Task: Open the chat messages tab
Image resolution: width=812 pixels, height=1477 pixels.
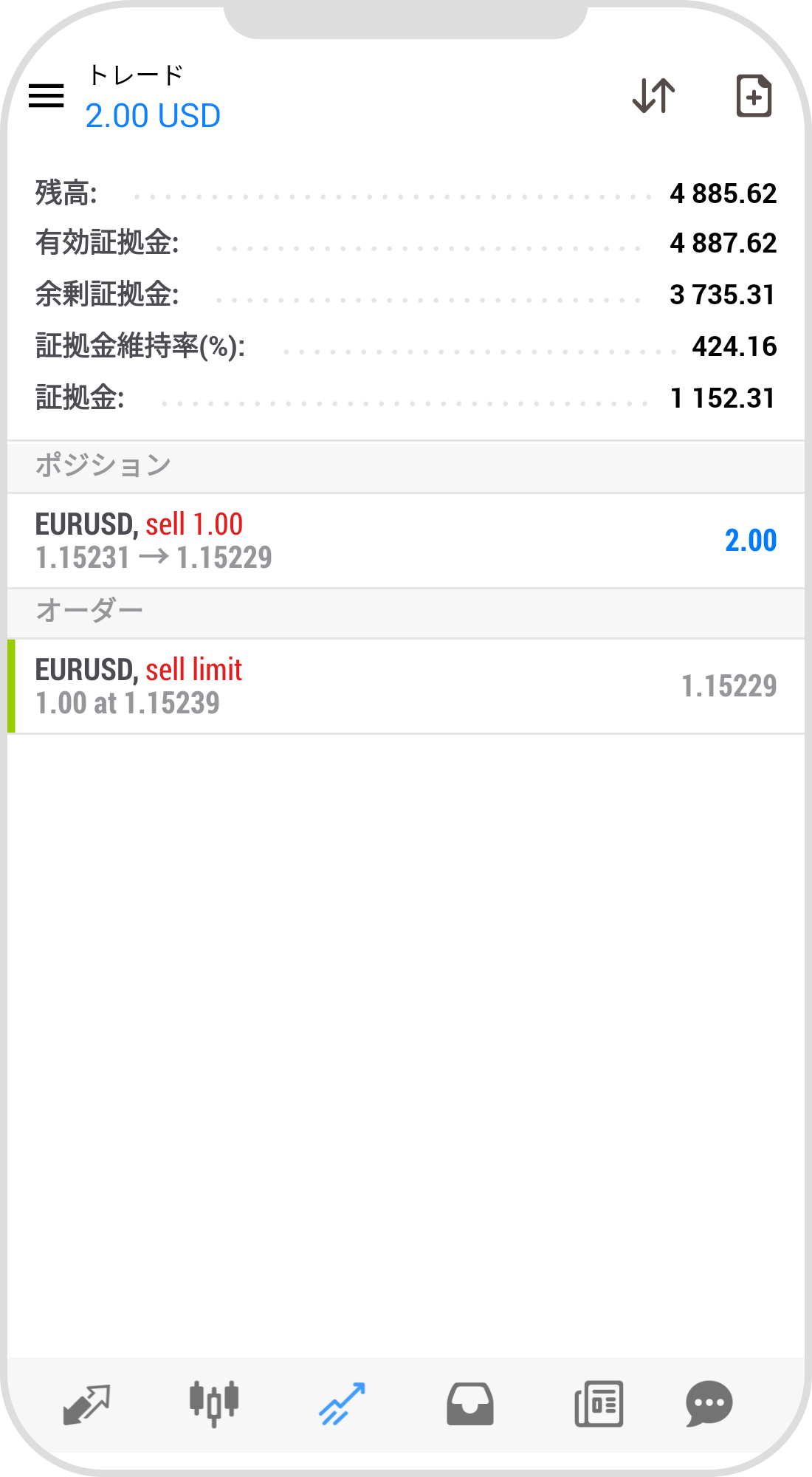Action: (x=709, y=1403)
